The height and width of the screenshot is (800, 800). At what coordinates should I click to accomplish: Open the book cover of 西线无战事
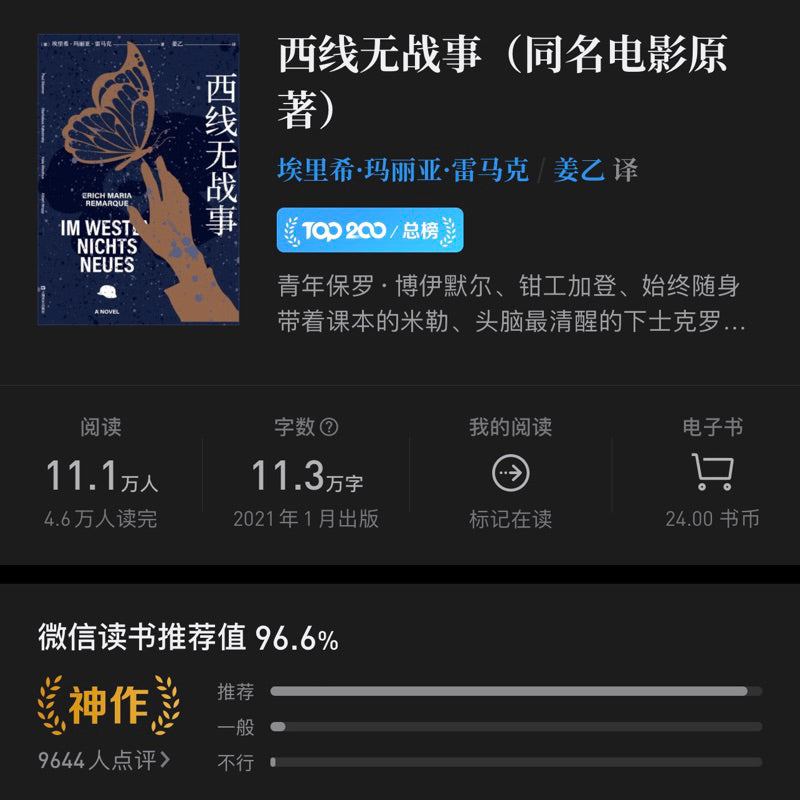139,178
